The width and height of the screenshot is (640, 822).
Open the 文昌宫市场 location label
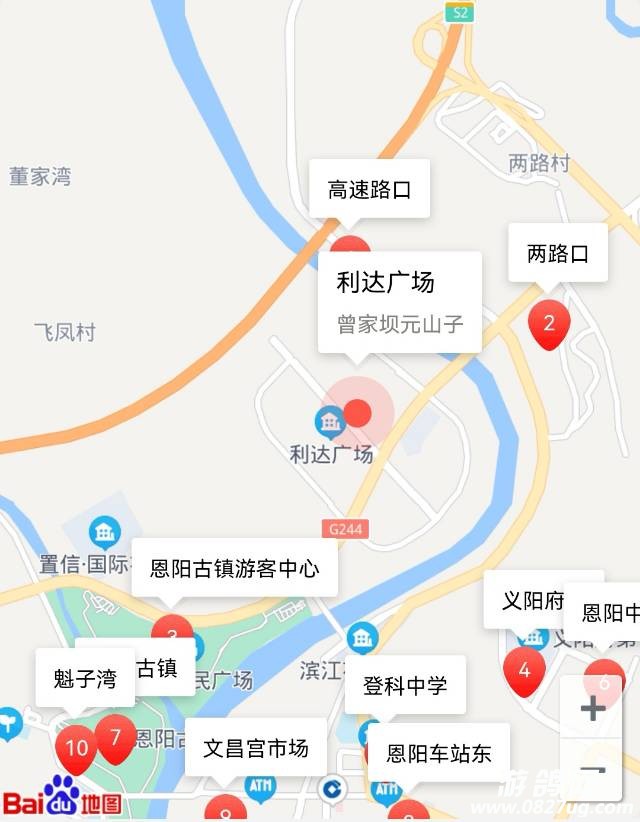(256, 747)
